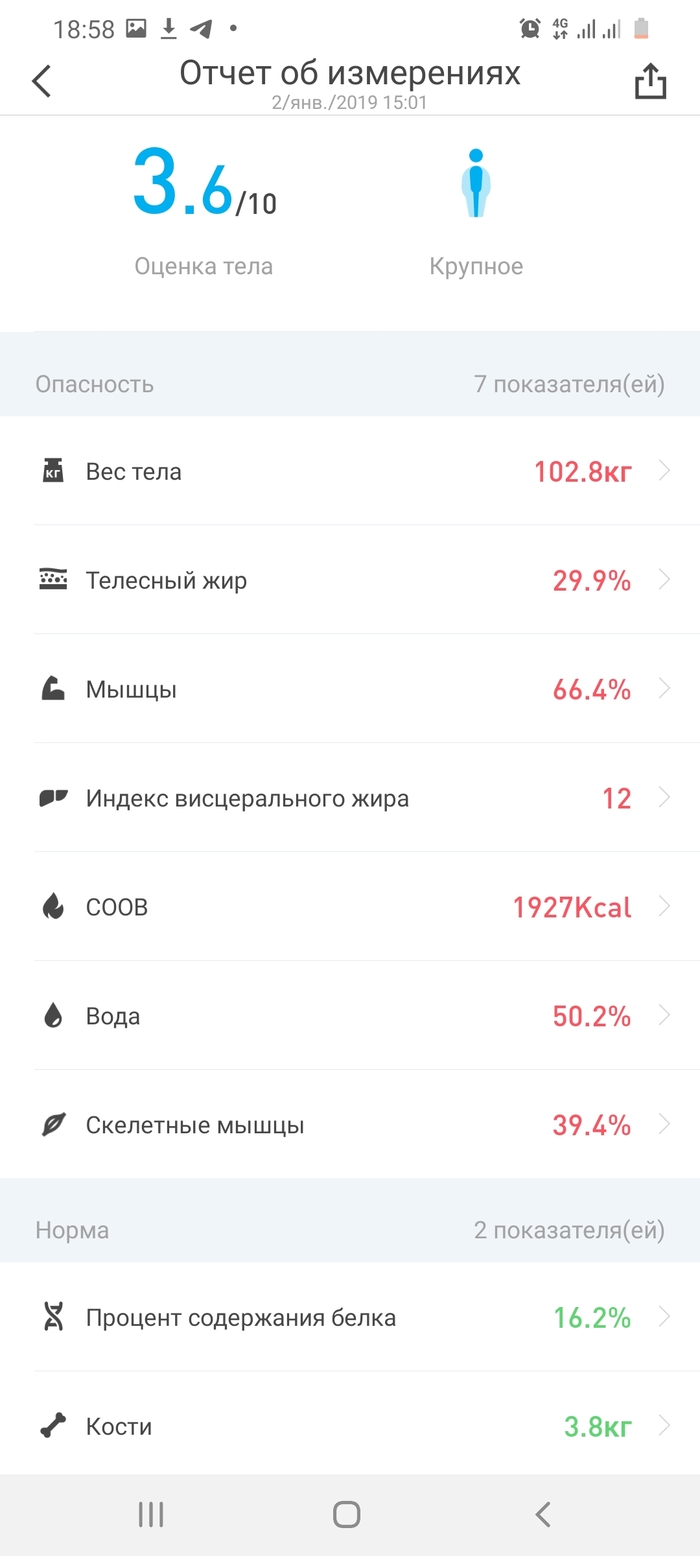Open the Вес тела details
700x1556 pixels.
pyautogui.click(x=350, y=471)
